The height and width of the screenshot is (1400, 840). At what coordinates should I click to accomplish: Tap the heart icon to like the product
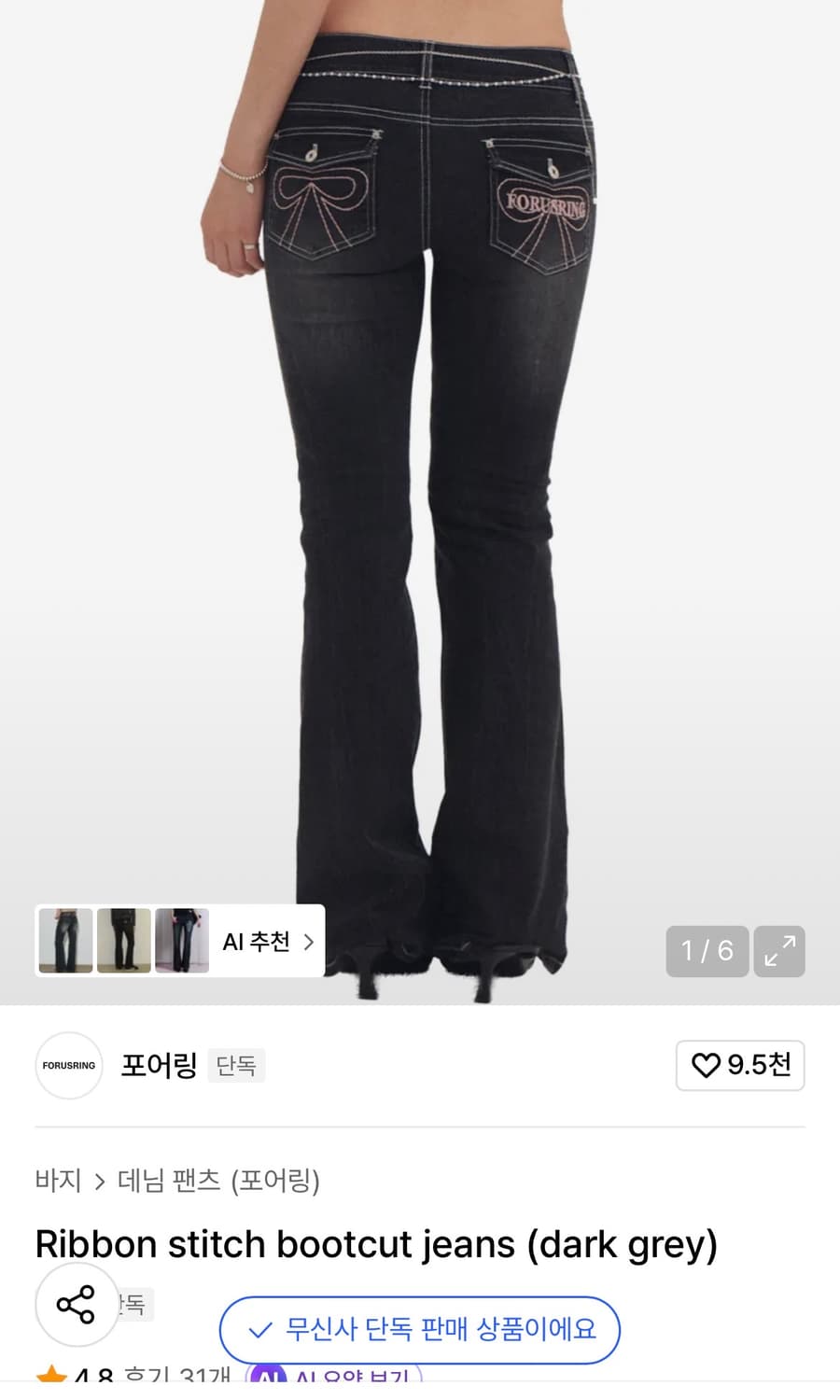click(707, 1066)
